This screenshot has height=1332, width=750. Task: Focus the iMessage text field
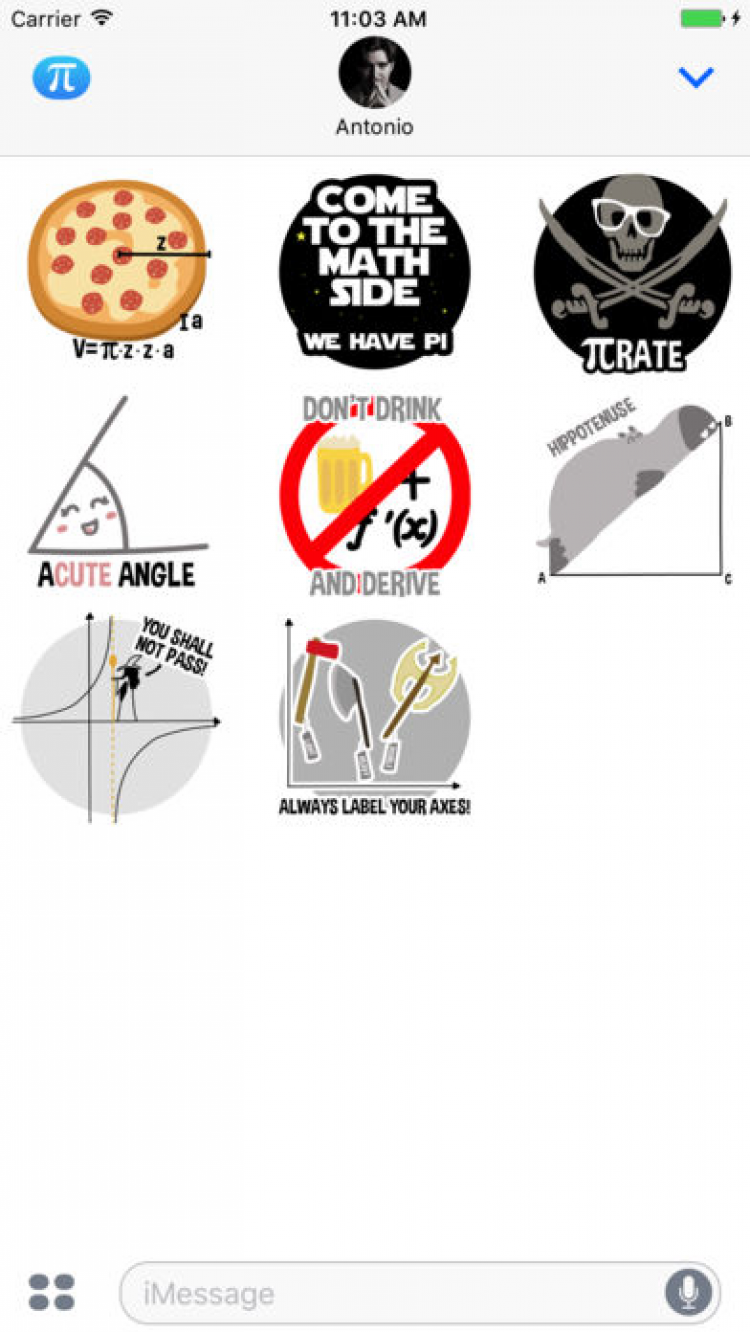pos(400,1293)
